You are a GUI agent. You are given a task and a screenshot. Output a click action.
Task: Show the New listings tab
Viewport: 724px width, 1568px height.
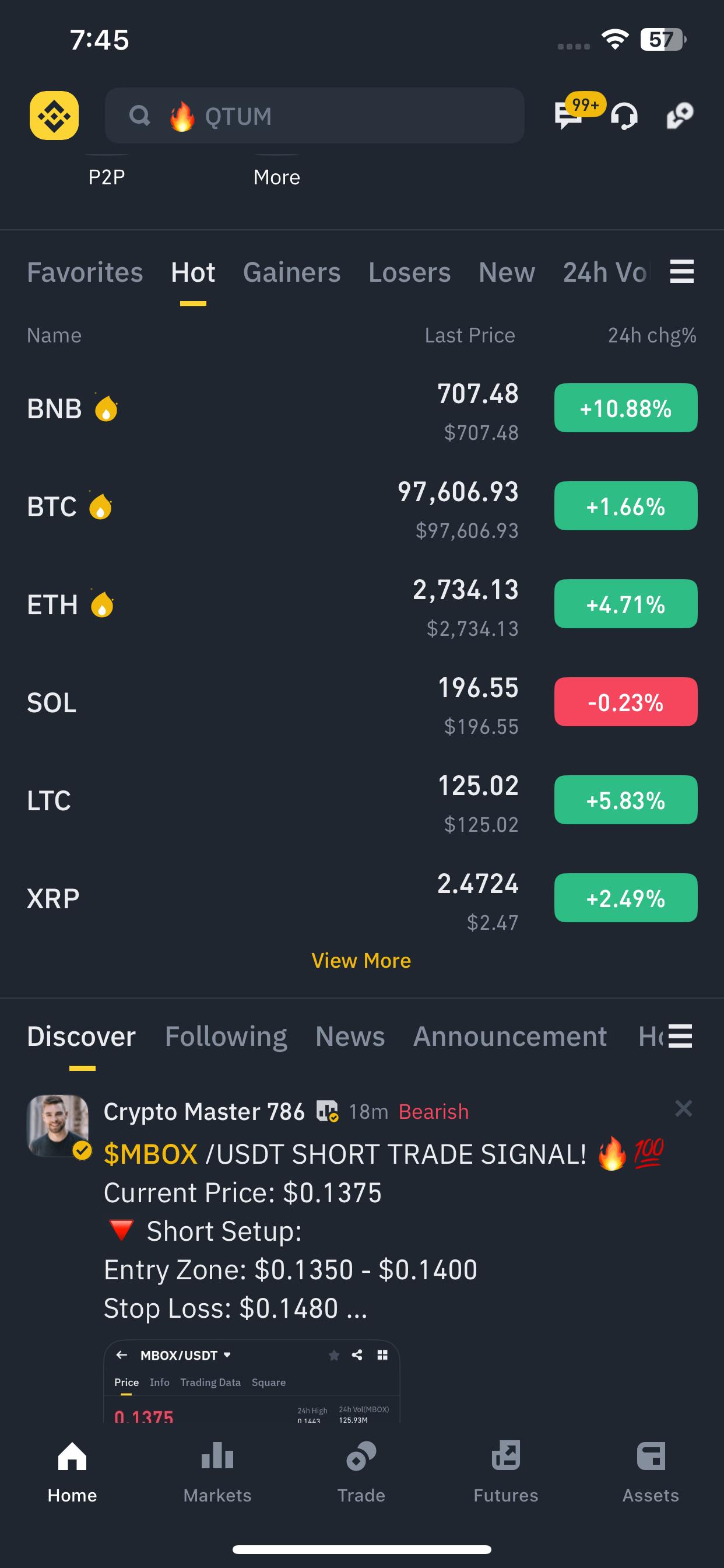click(x=507, y=272)
